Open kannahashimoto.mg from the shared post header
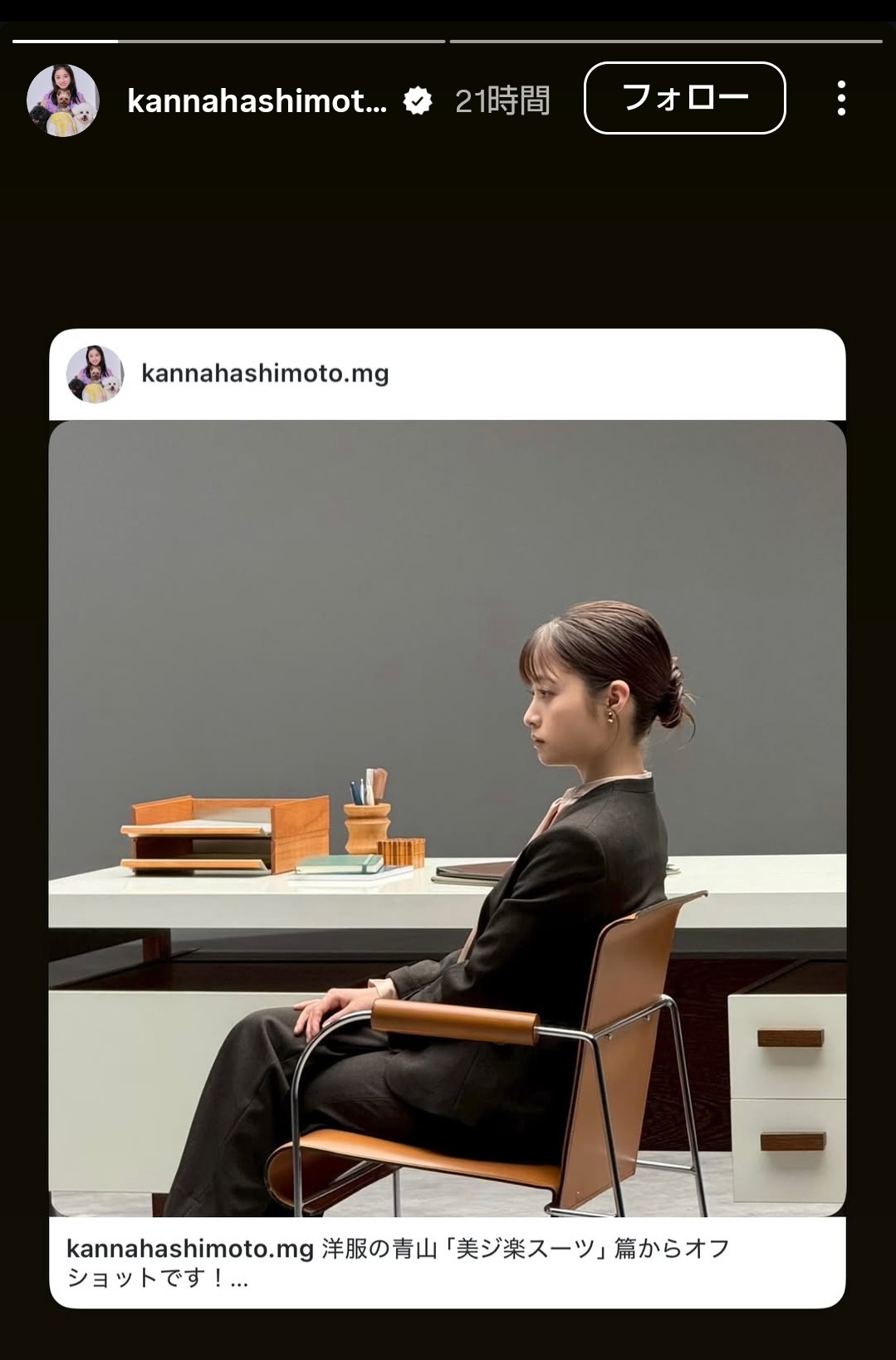This screenshot has height=1360, width=896. 264,374
